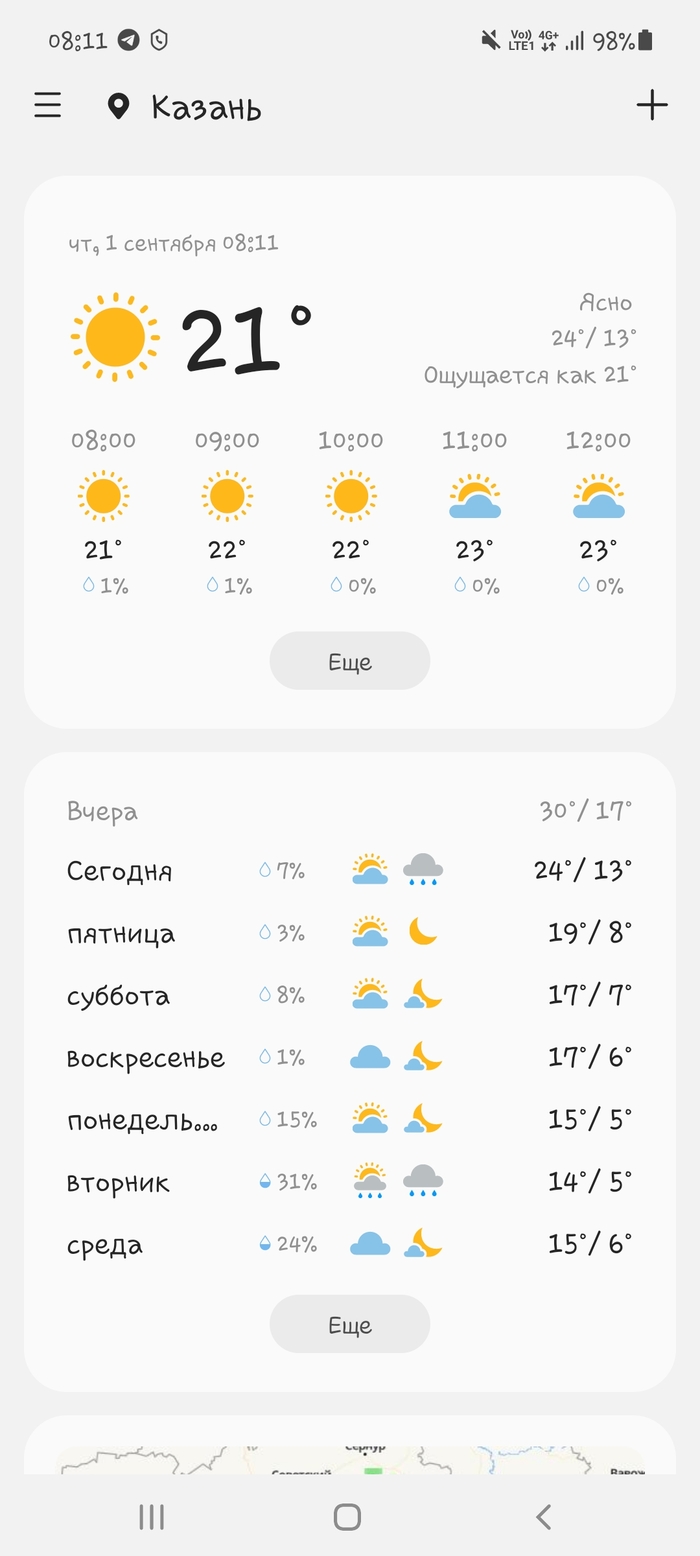Open current weather card showing 21°
The image size is (700, 1556).
click(x=245, y=338)
